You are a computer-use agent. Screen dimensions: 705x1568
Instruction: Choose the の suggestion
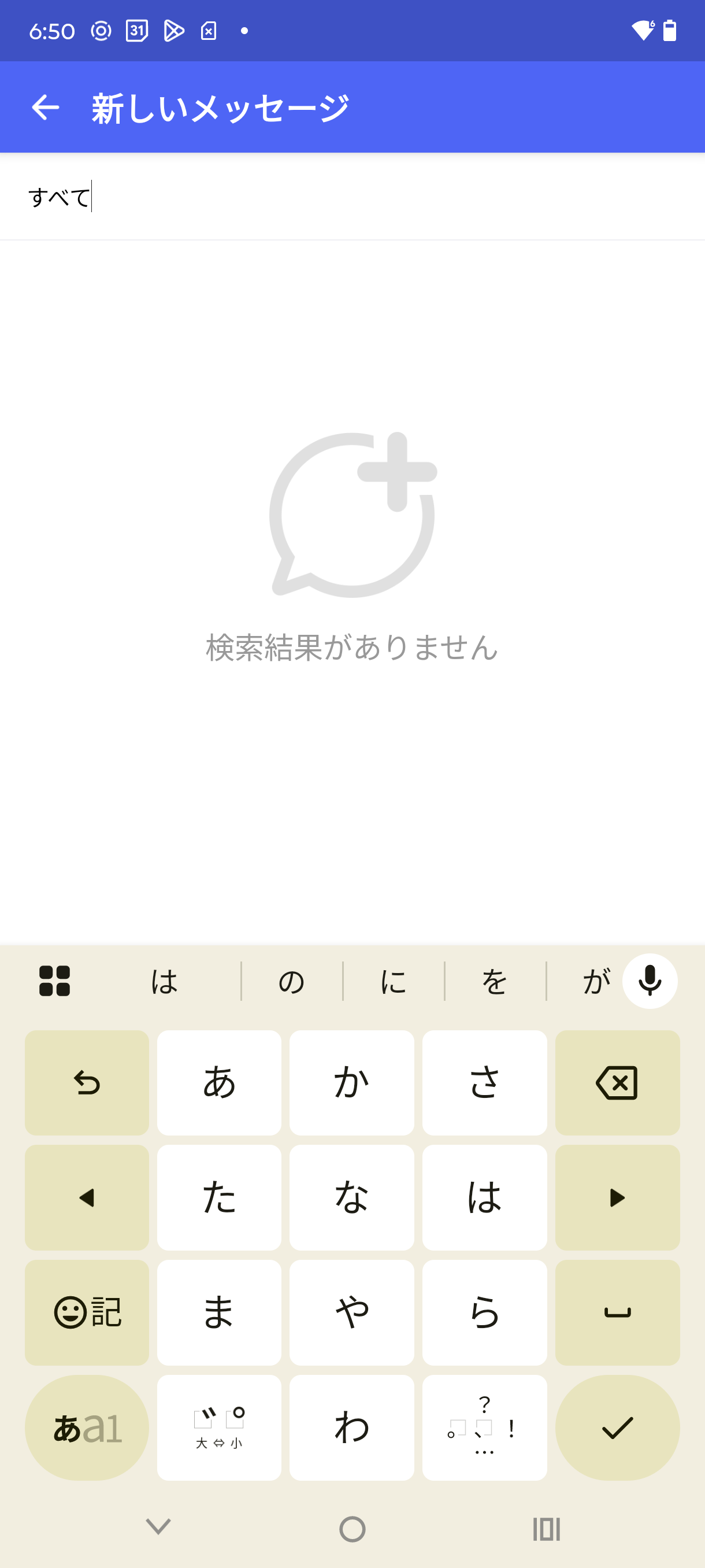[292, 981]
